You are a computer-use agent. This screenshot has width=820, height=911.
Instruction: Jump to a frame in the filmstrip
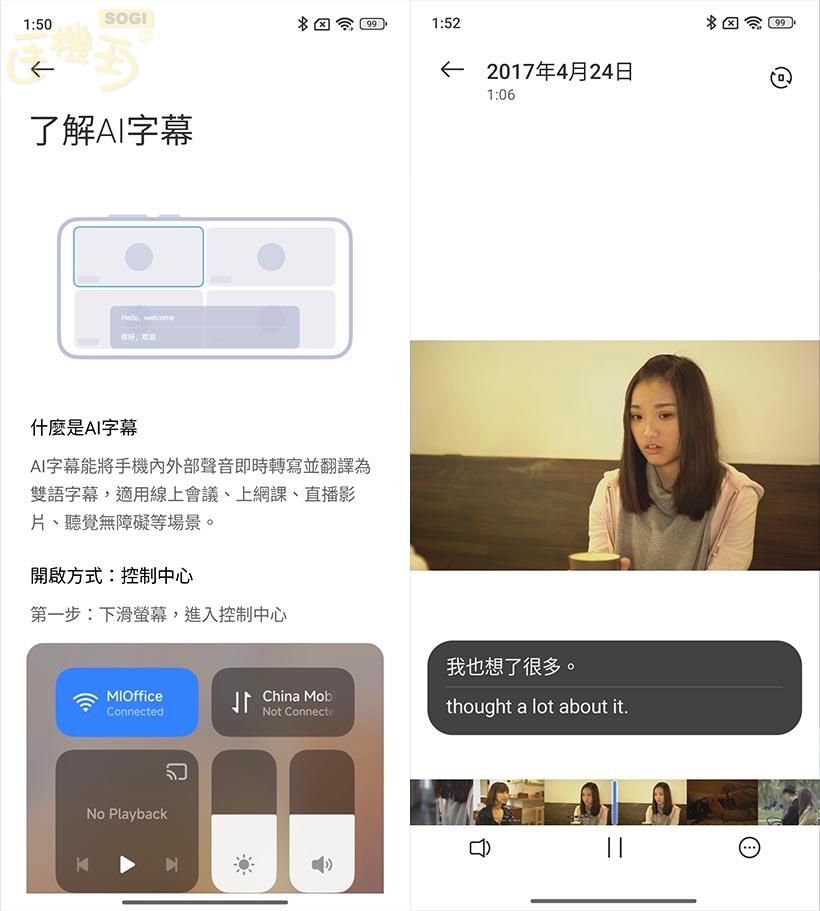click(x=720, y=802)
